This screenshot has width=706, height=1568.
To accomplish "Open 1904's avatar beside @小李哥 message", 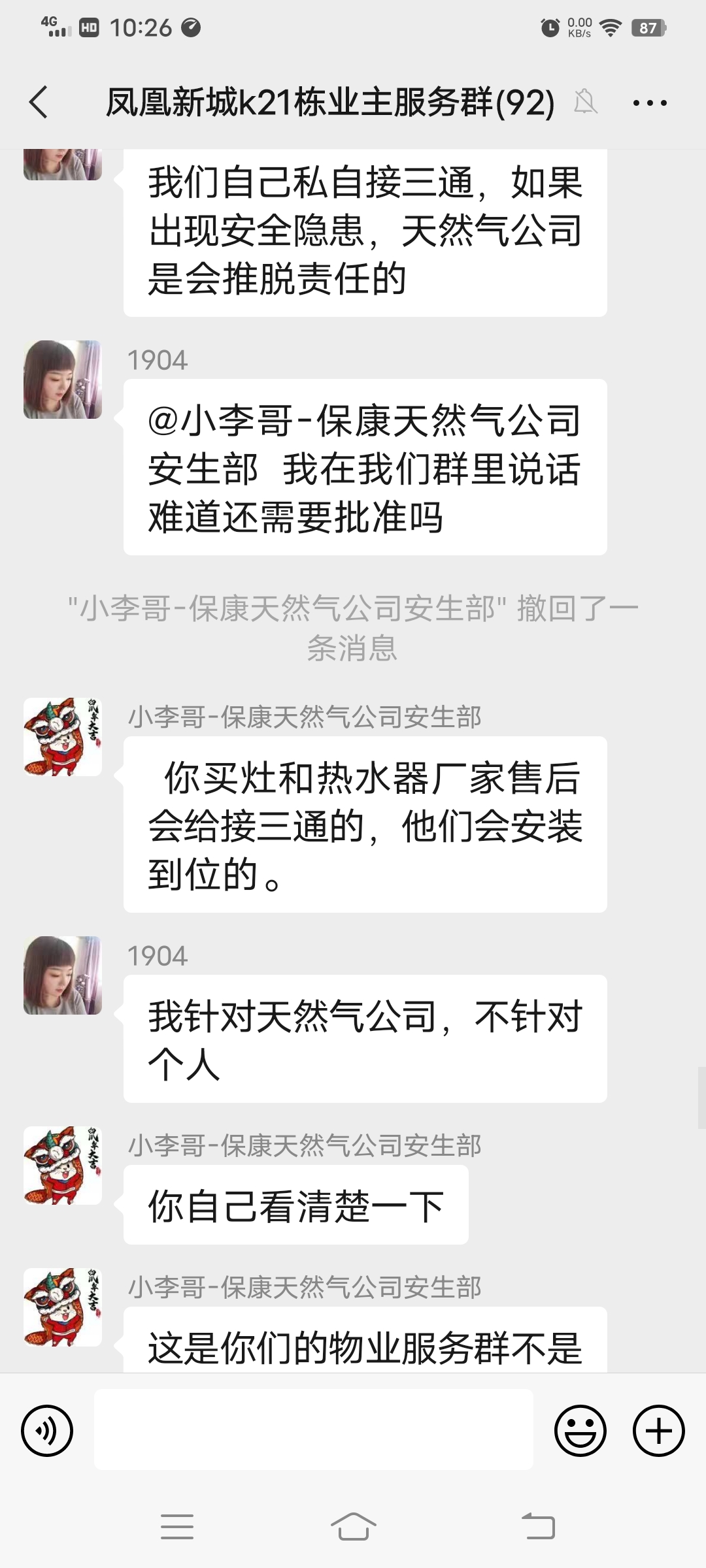I will tap(63, 380).
